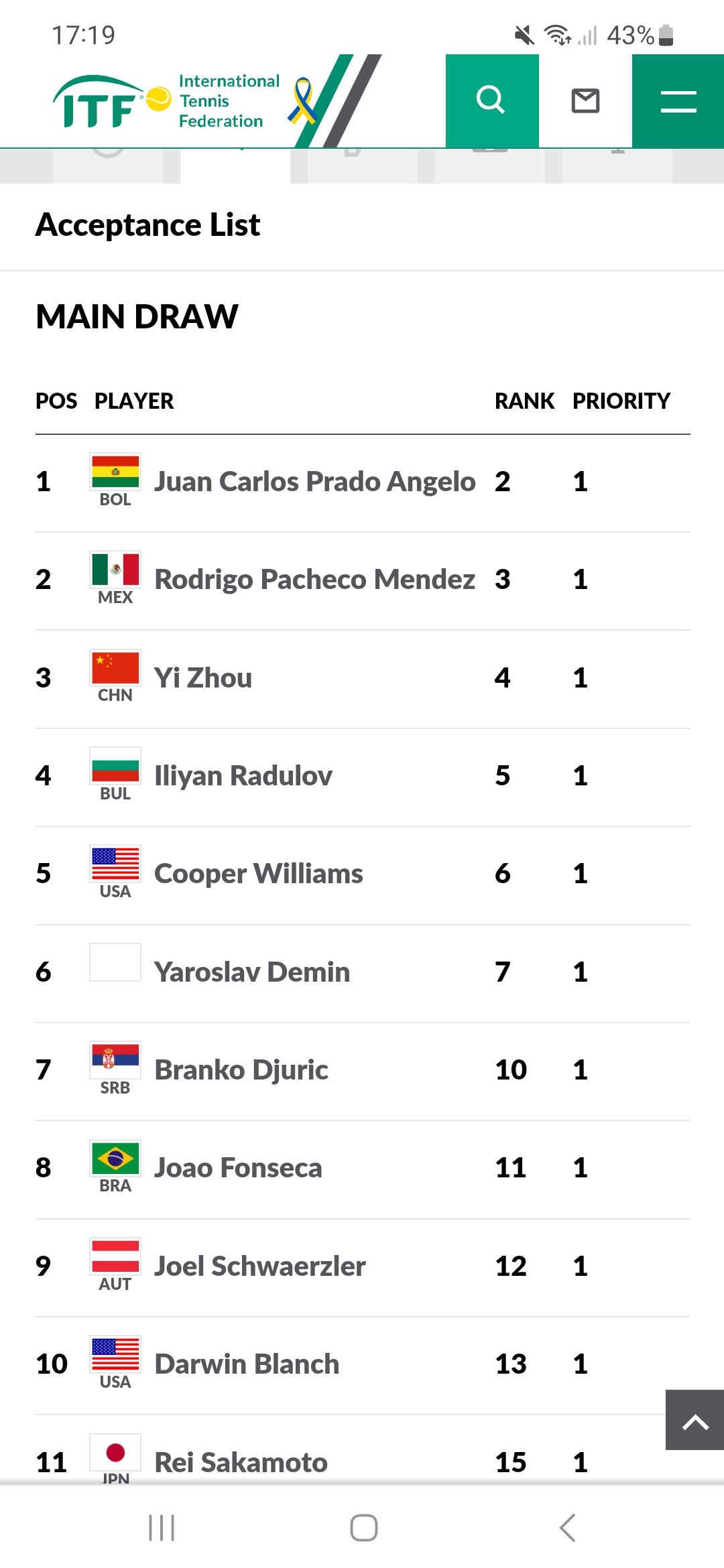Image resolution: width=724 pixels, height=1568 pixels.
Task: View Joao Fonseca's player page
Action: click(238, 1168)
